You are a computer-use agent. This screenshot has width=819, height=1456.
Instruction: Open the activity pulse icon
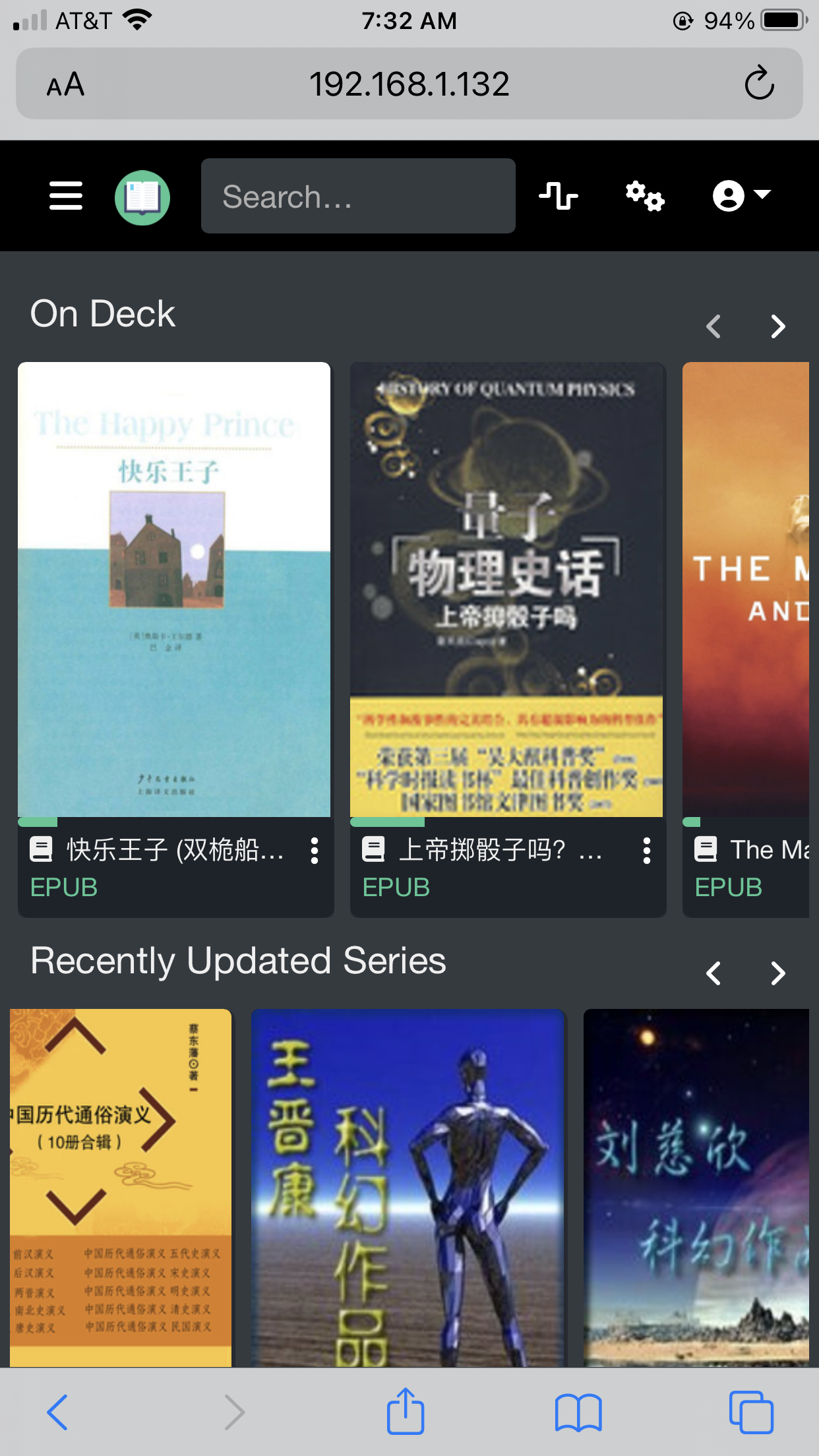pyautogui.click(x=558, y=196)
